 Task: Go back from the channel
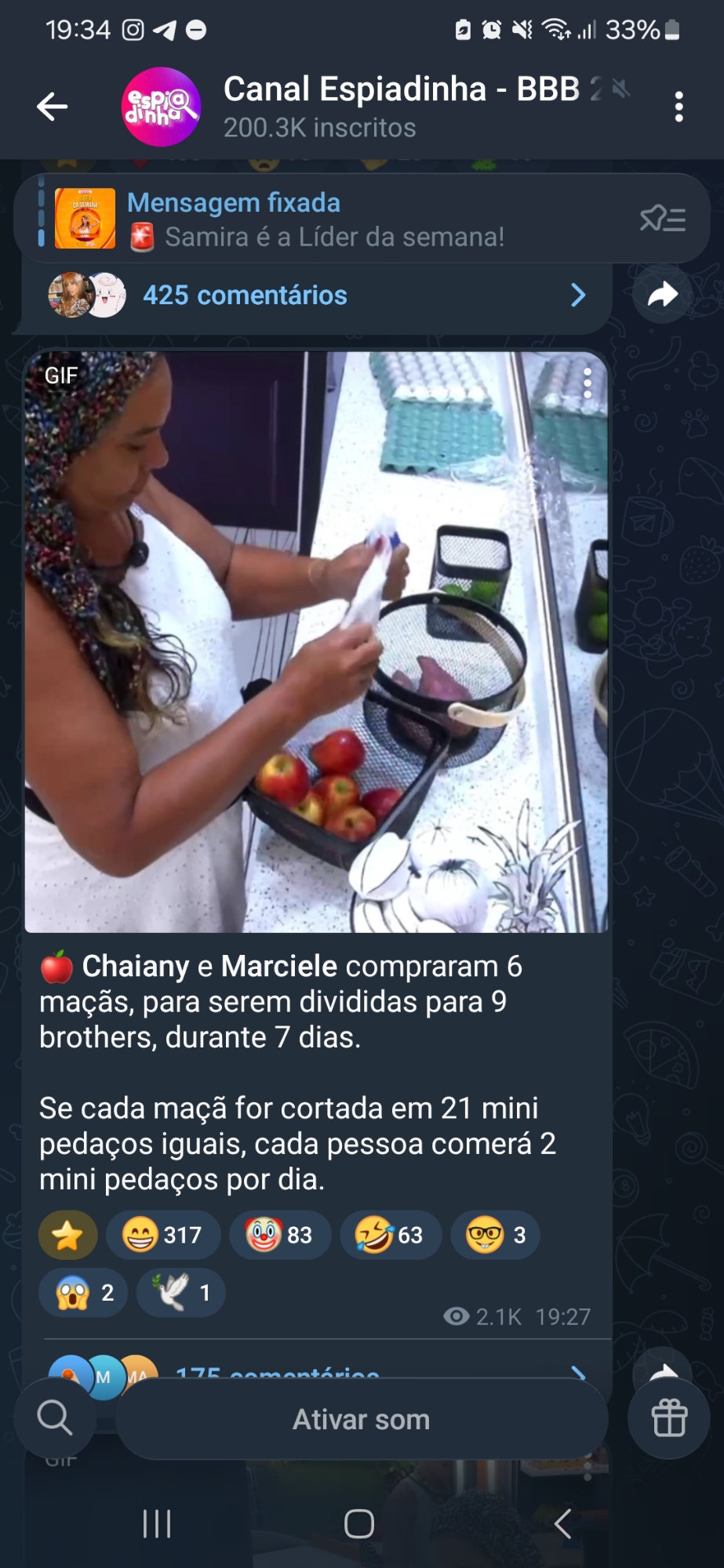tap(52, 107)
